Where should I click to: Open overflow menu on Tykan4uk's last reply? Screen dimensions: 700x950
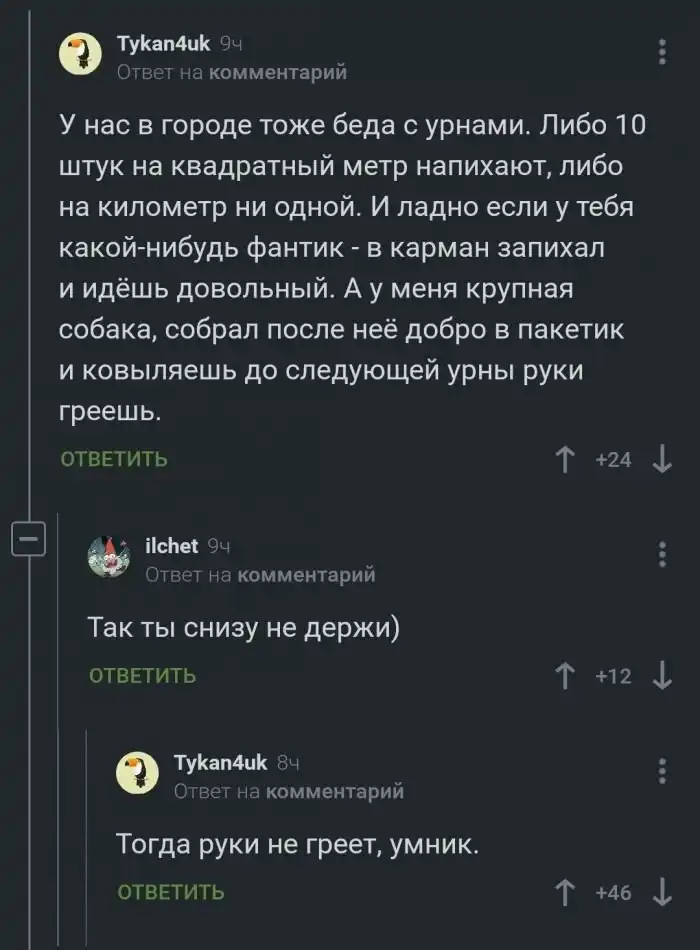click(x=662, y=772)
